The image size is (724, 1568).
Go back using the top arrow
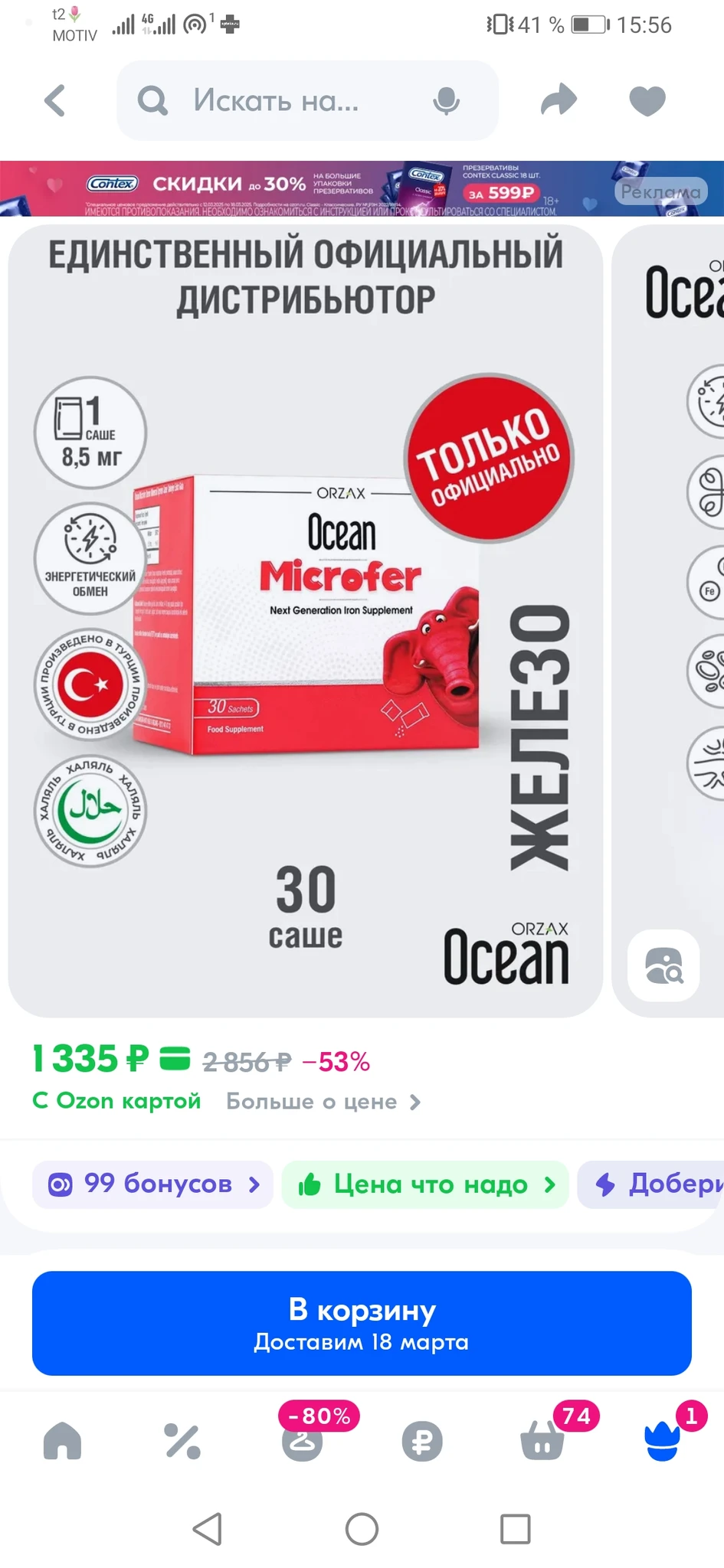point(55,100)
